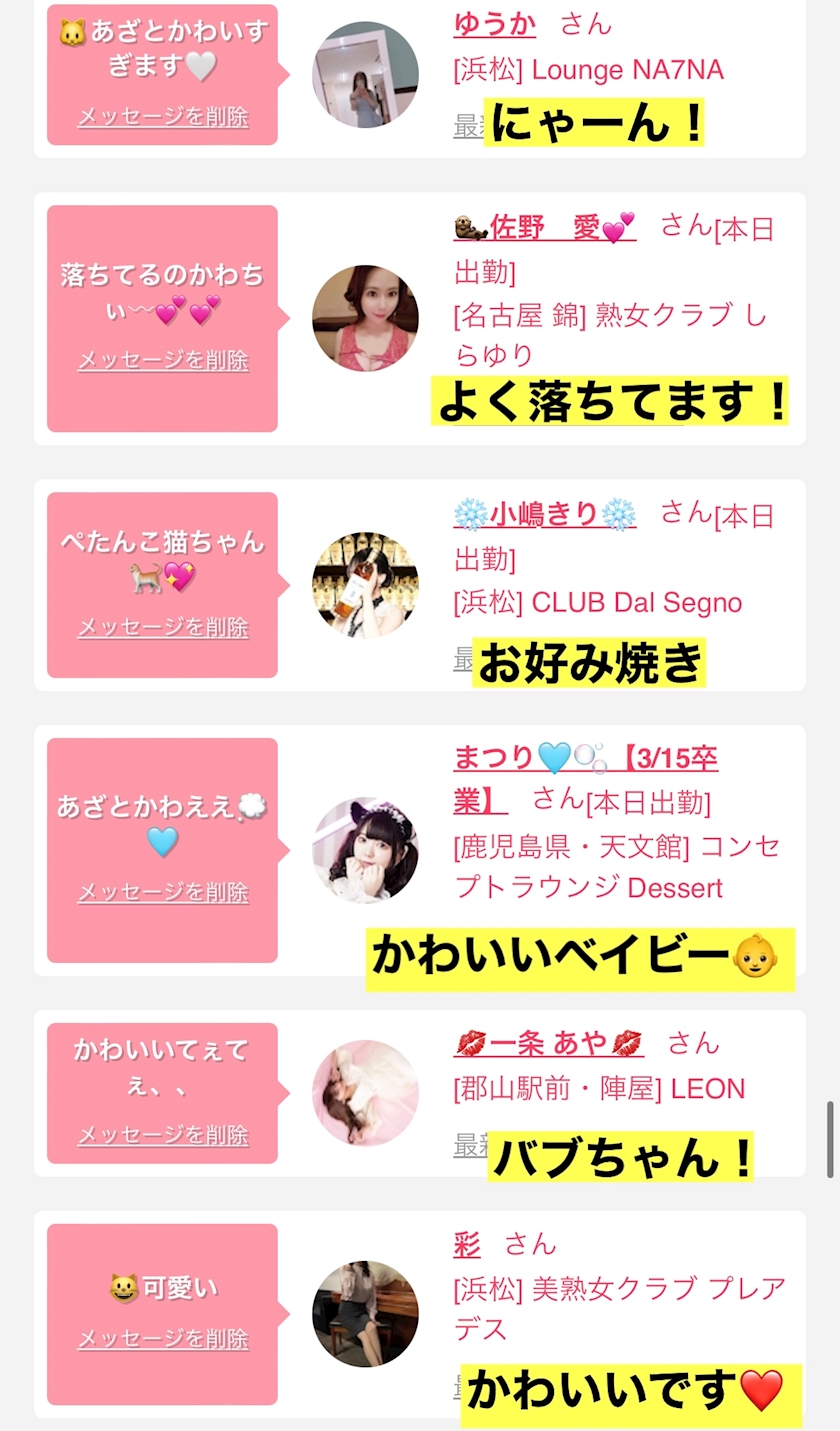View 小嶋きり's profile photo
840x1431 pixels.
tap(365, 585)
